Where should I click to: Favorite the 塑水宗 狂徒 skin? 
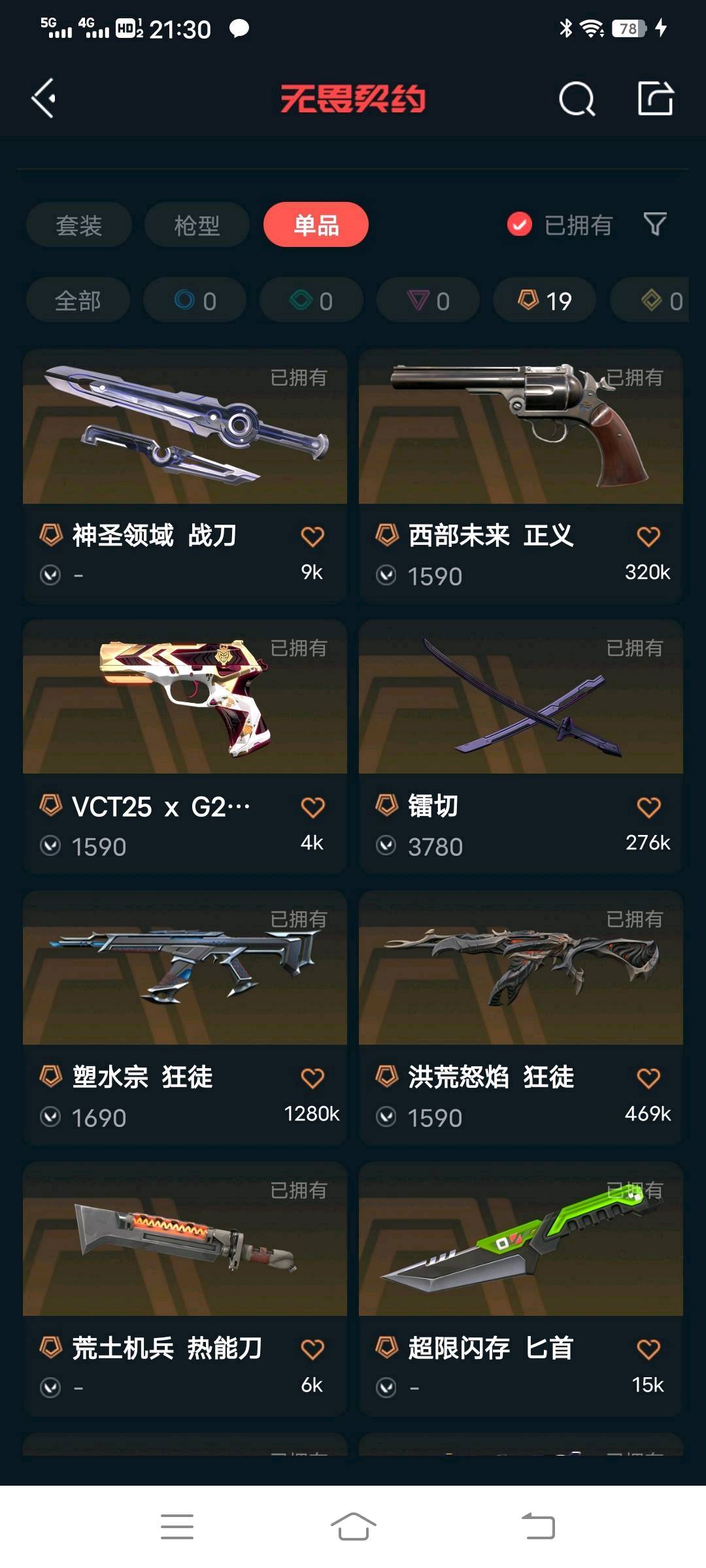click(312, 1078)
